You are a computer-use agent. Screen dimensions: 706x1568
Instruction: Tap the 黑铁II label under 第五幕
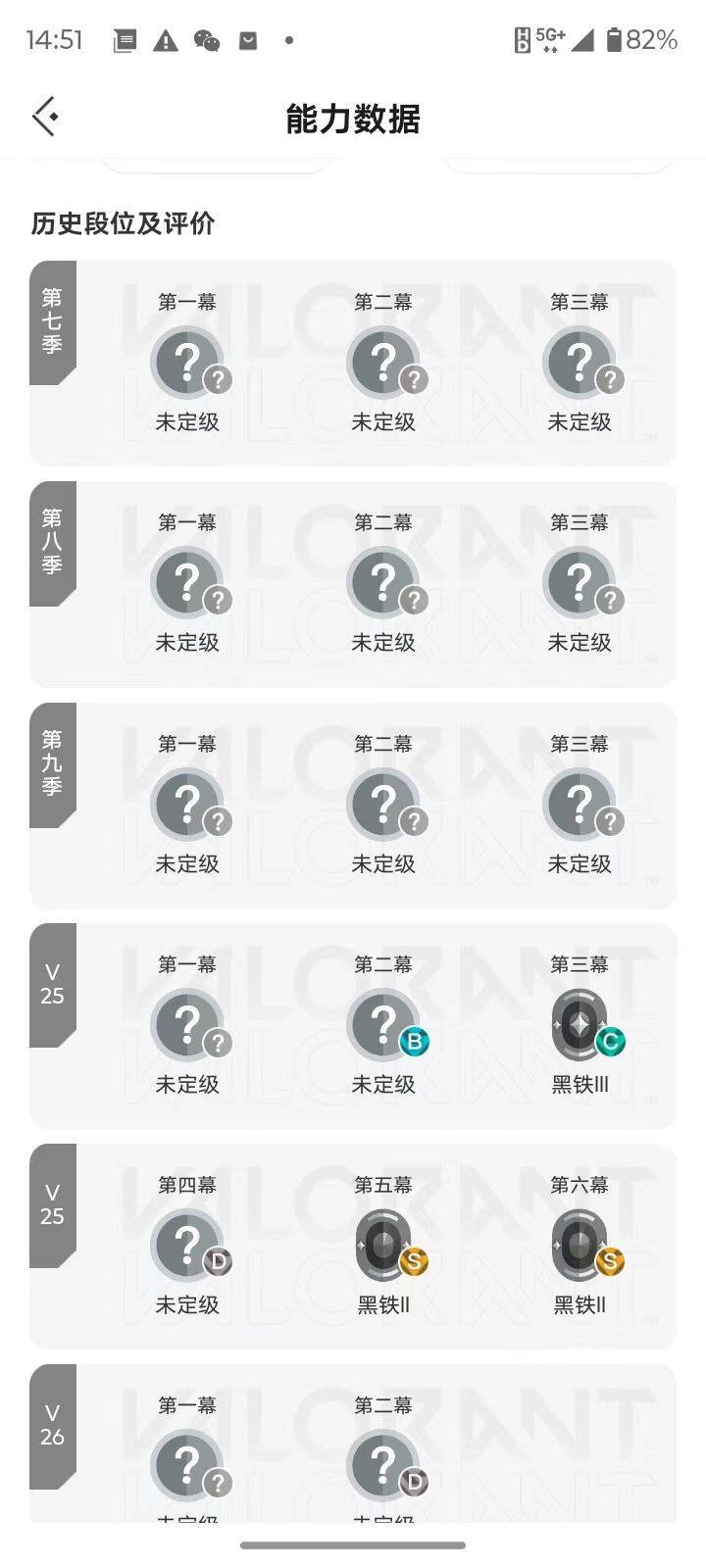[x=383, y=1305]
